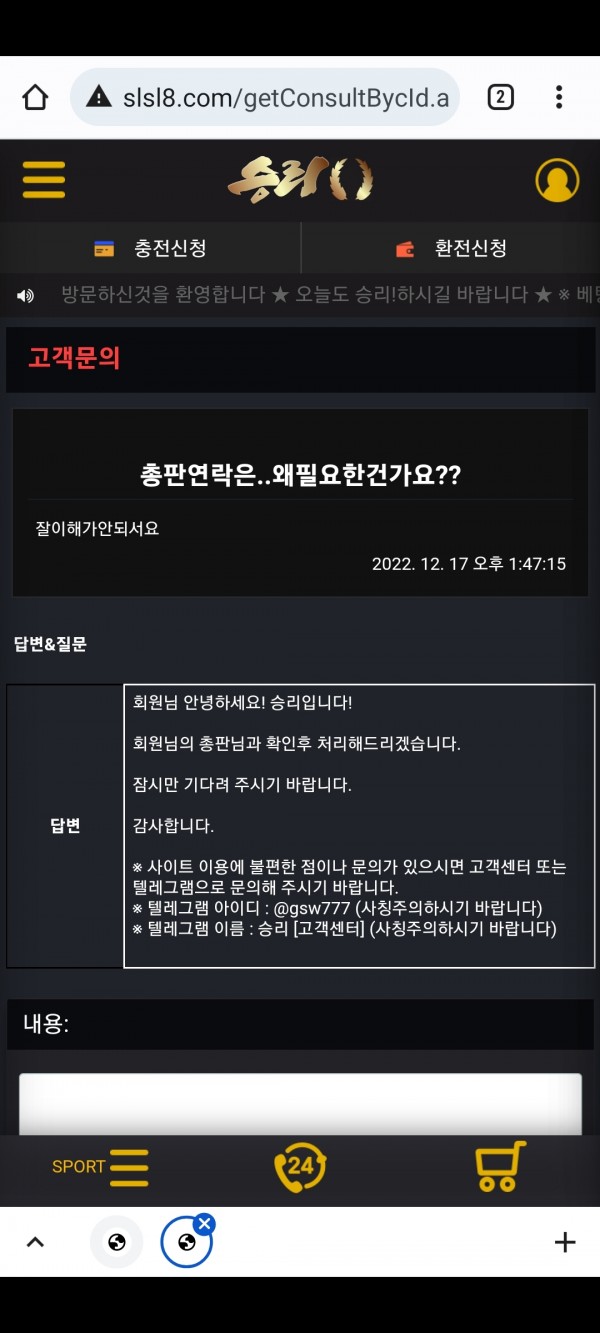The height and width of the screenshot is (1333, 600).
Task: Switch to the first background tab
Action: pos(117,1242)
